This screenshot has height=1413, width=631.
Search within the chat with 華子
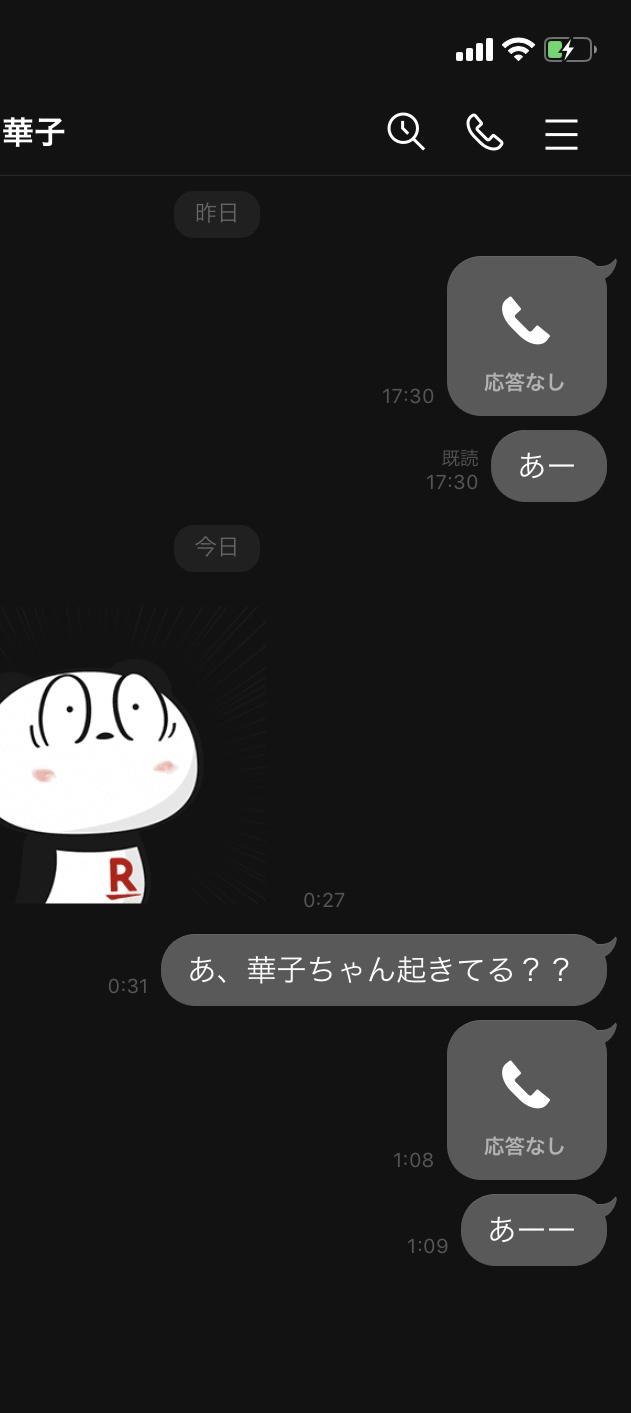point(406,132)
